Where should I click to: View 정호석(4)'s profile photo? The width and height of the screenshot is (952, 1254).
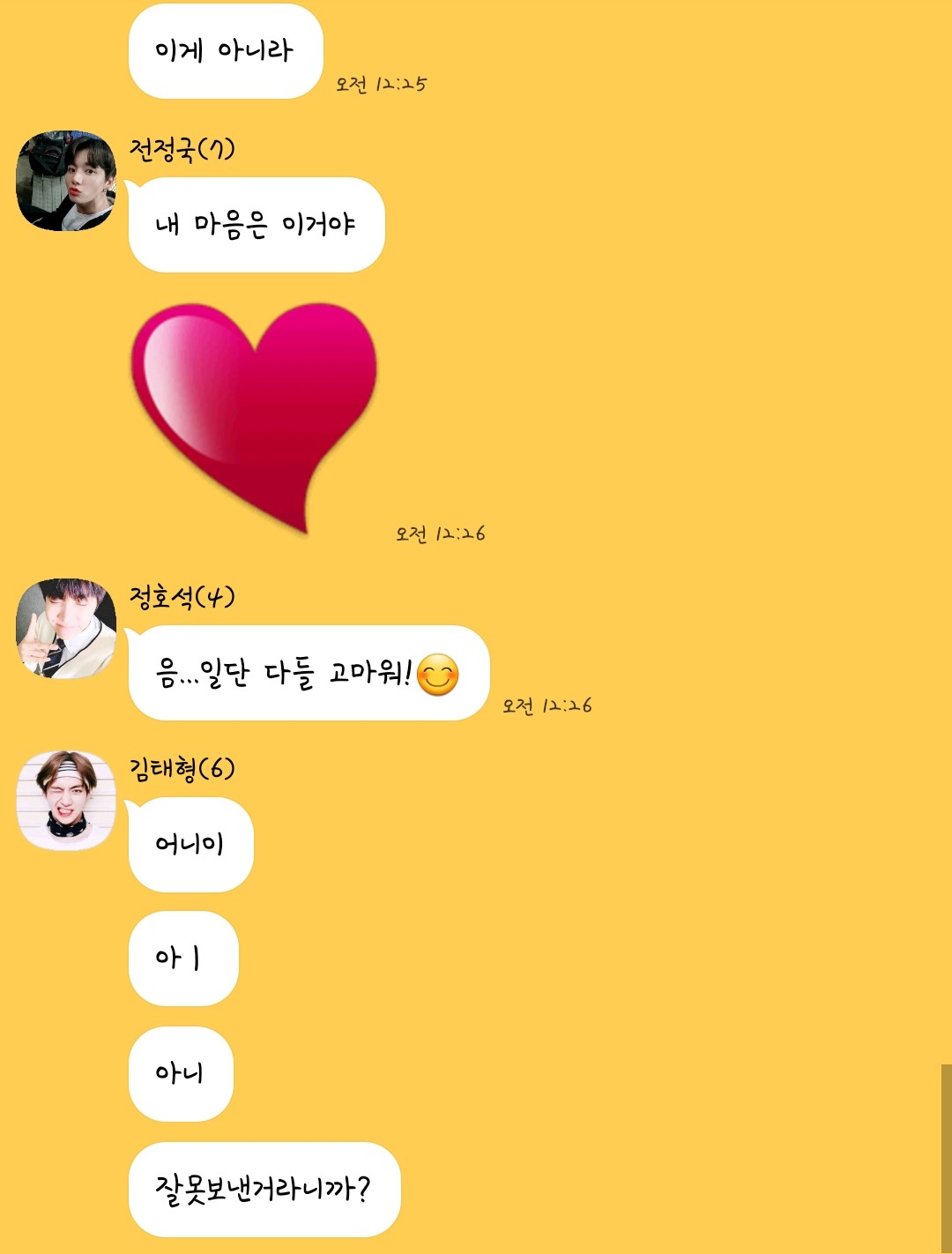click(66, 629)
